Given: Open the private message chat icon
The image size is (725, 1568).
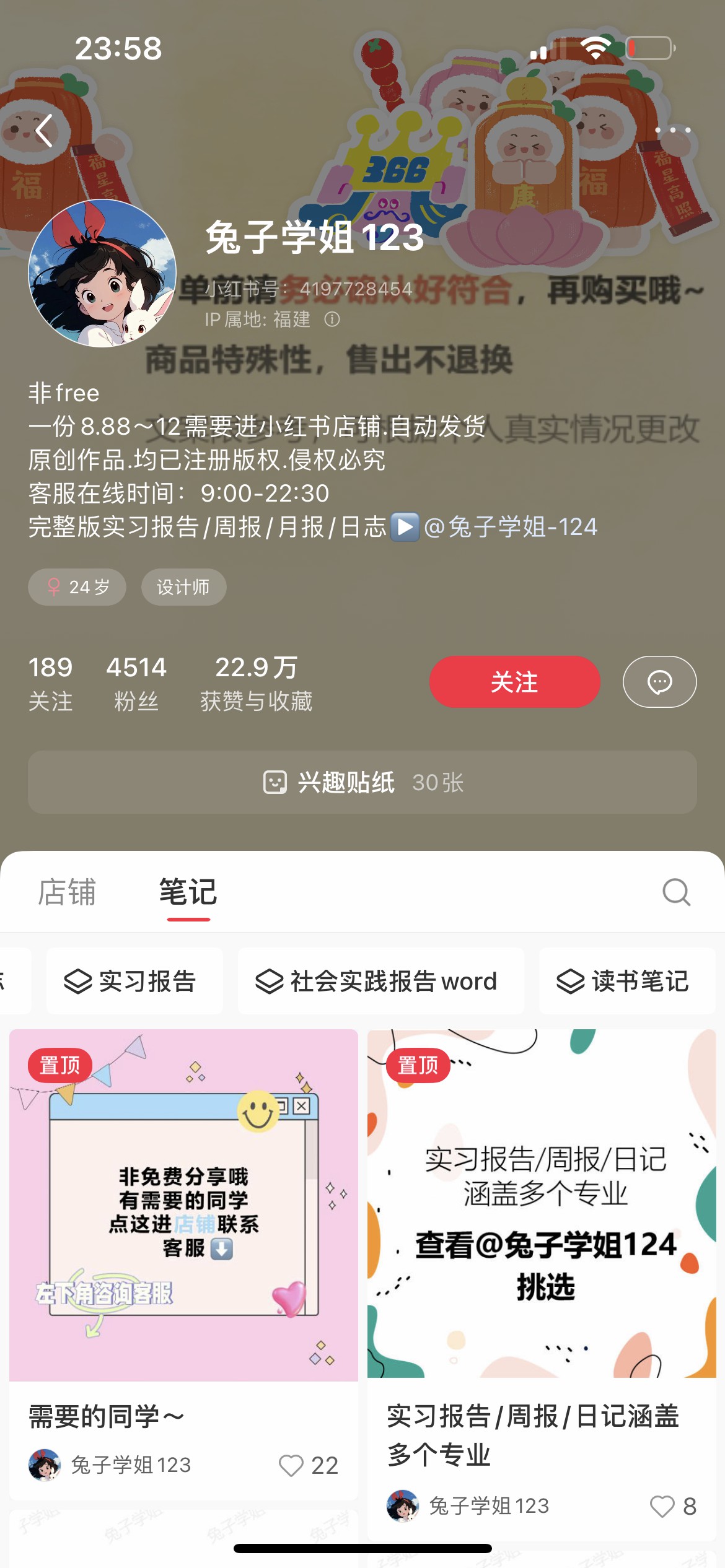Looking at the screenshot, I should 659,682.
